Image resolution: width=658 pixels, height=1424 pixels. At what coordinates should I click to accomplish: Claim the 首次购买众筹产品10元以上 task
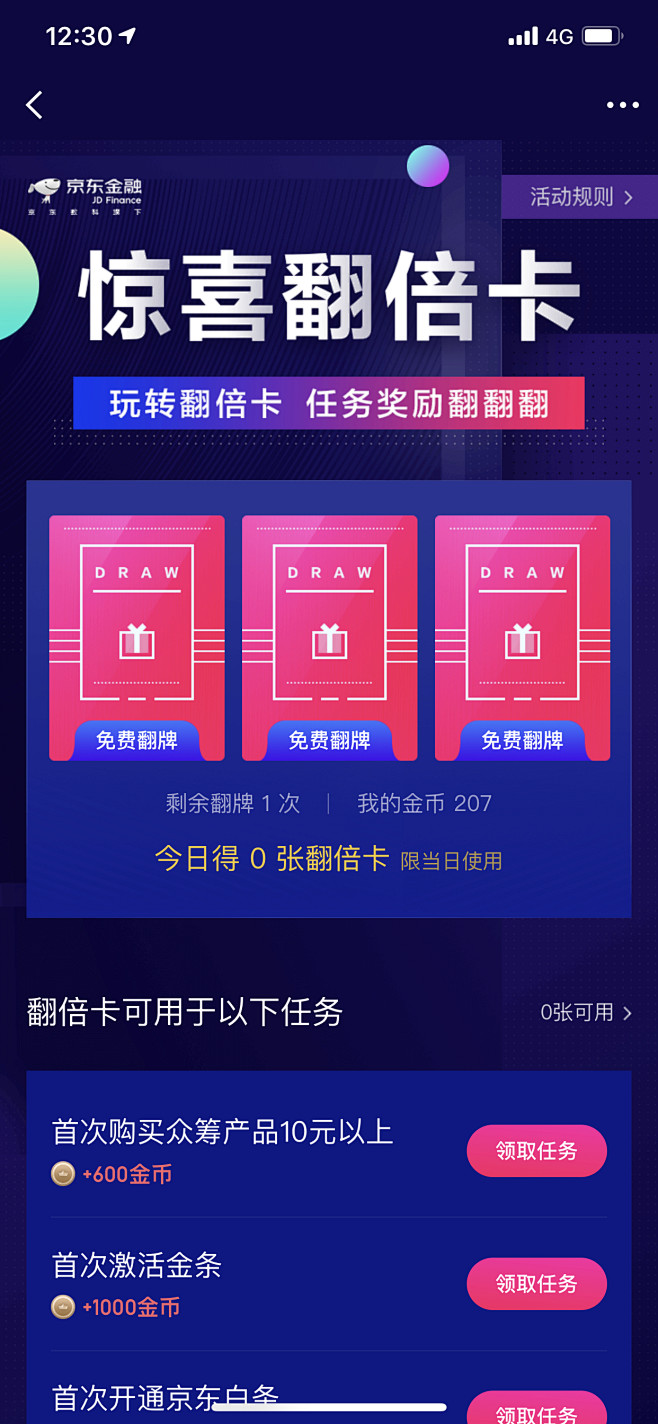(x=536, y=1151)
